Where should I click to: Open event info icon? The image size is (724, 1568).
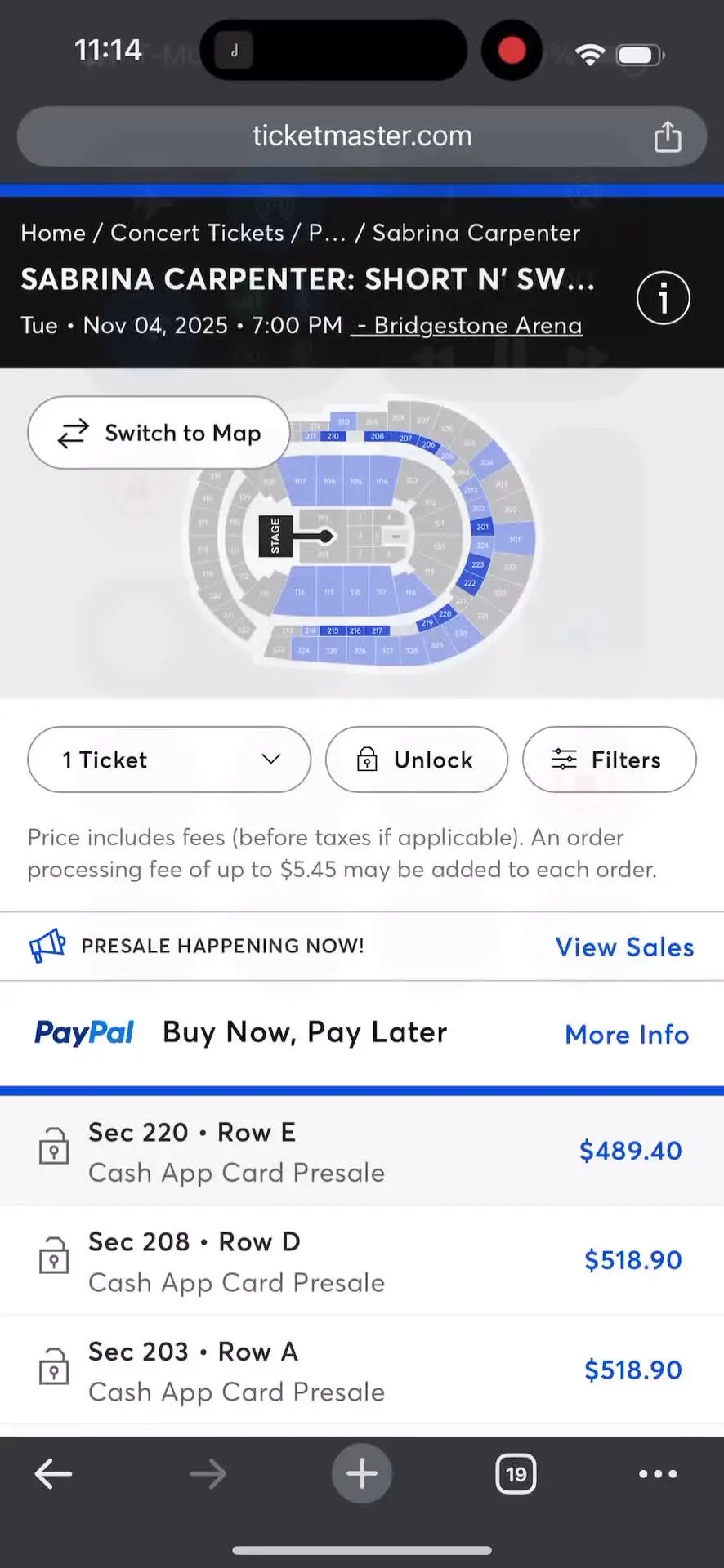(663, 298)
